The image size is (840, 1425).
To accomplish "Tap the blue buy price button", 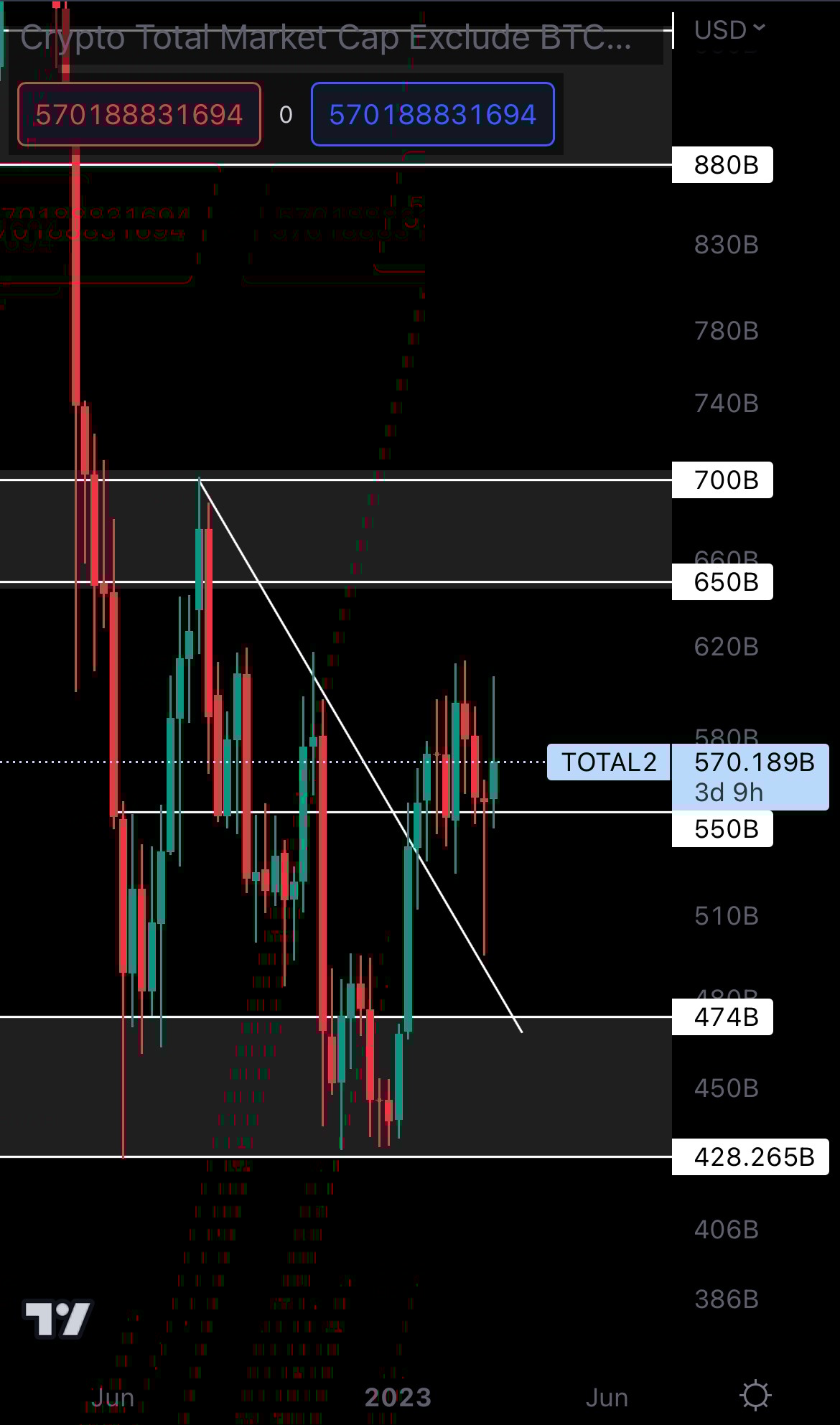I will coord(432,115).
